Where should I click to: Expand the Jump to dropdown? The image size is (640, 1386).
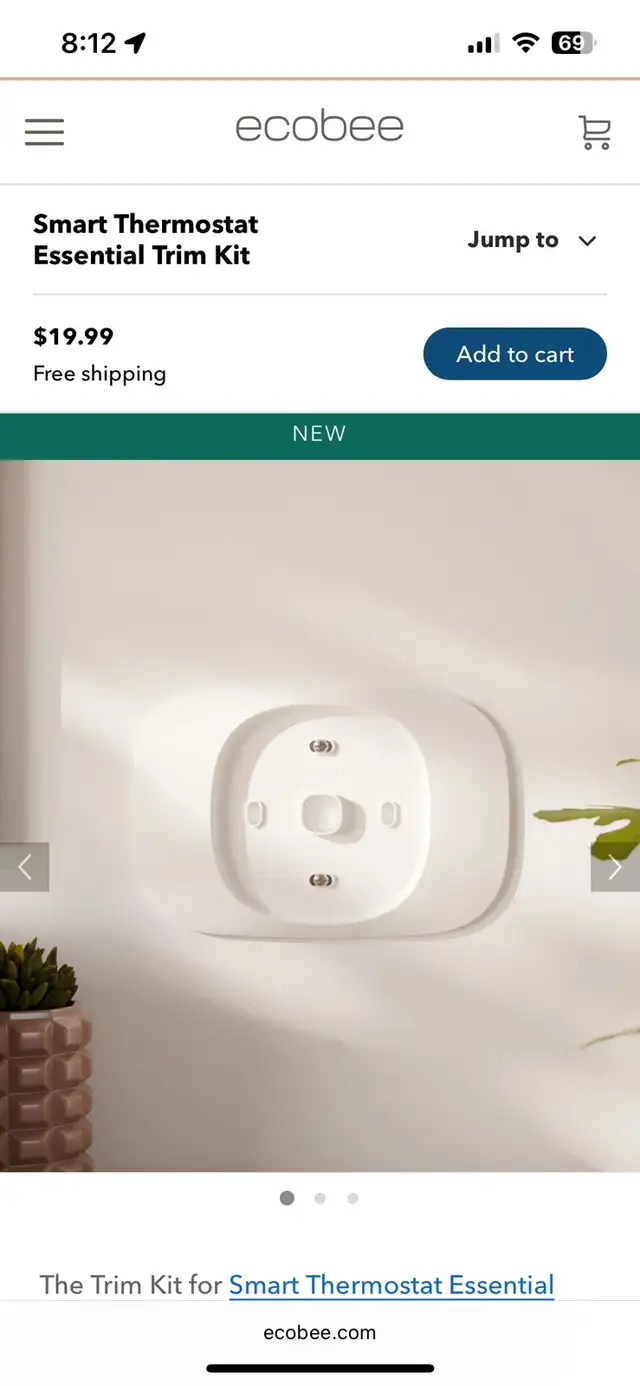pyautogui.click(x=532, y=240)
